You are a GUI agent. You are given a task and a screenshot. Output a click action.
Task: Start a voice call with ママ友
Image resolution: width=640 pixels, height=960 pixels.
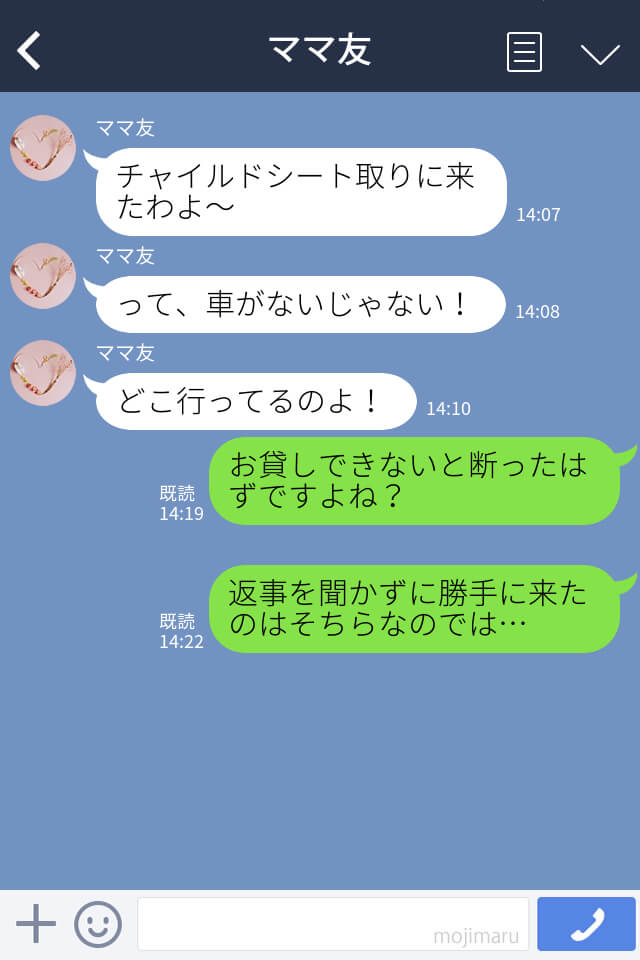587,924
